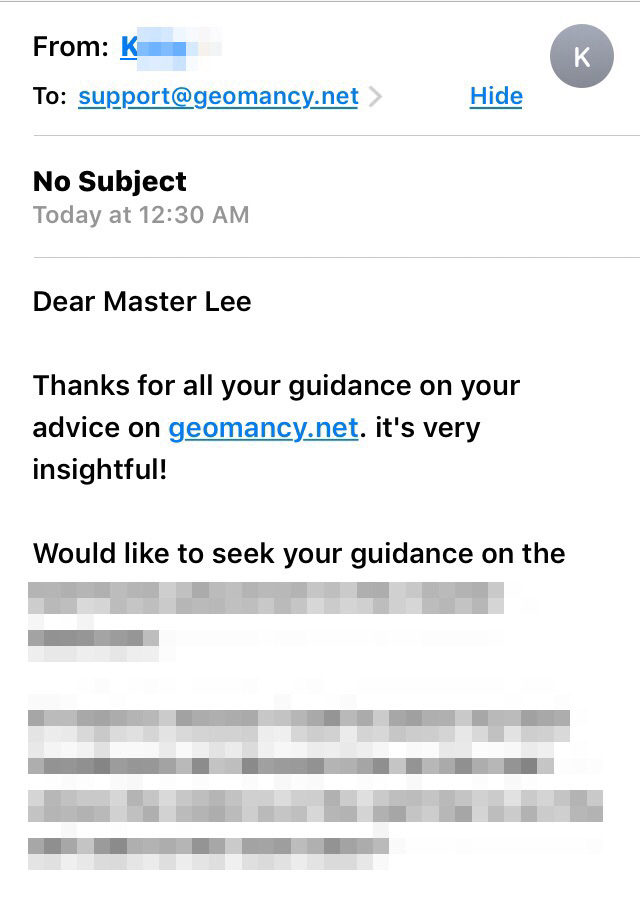Hide the message header details

coord(495,97)
